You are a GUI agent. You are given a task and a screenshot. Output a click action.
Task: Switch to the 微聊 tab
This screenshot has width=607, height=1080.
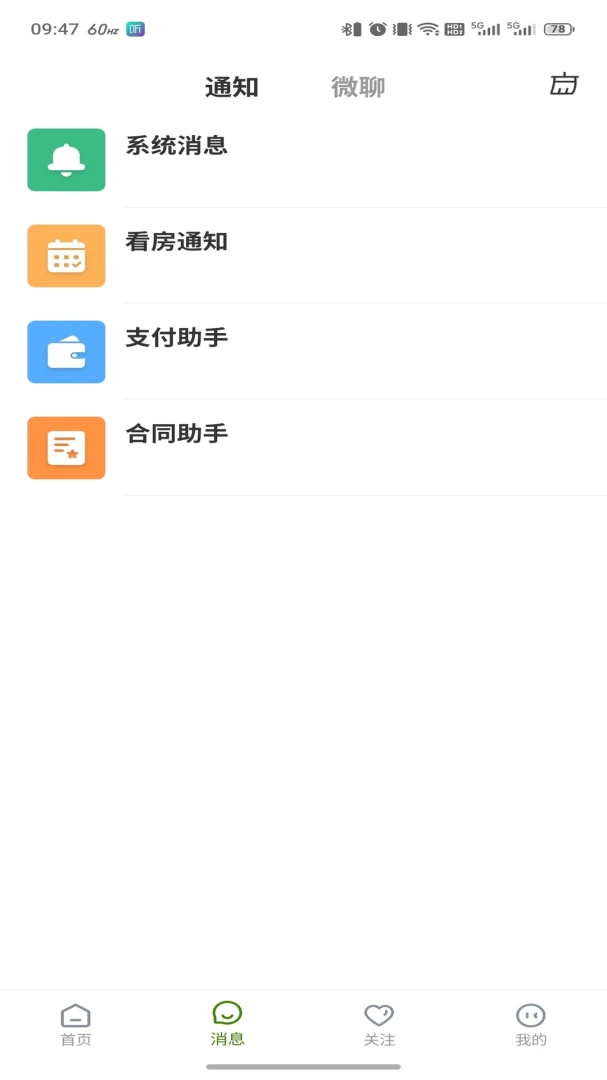(358, 87)
